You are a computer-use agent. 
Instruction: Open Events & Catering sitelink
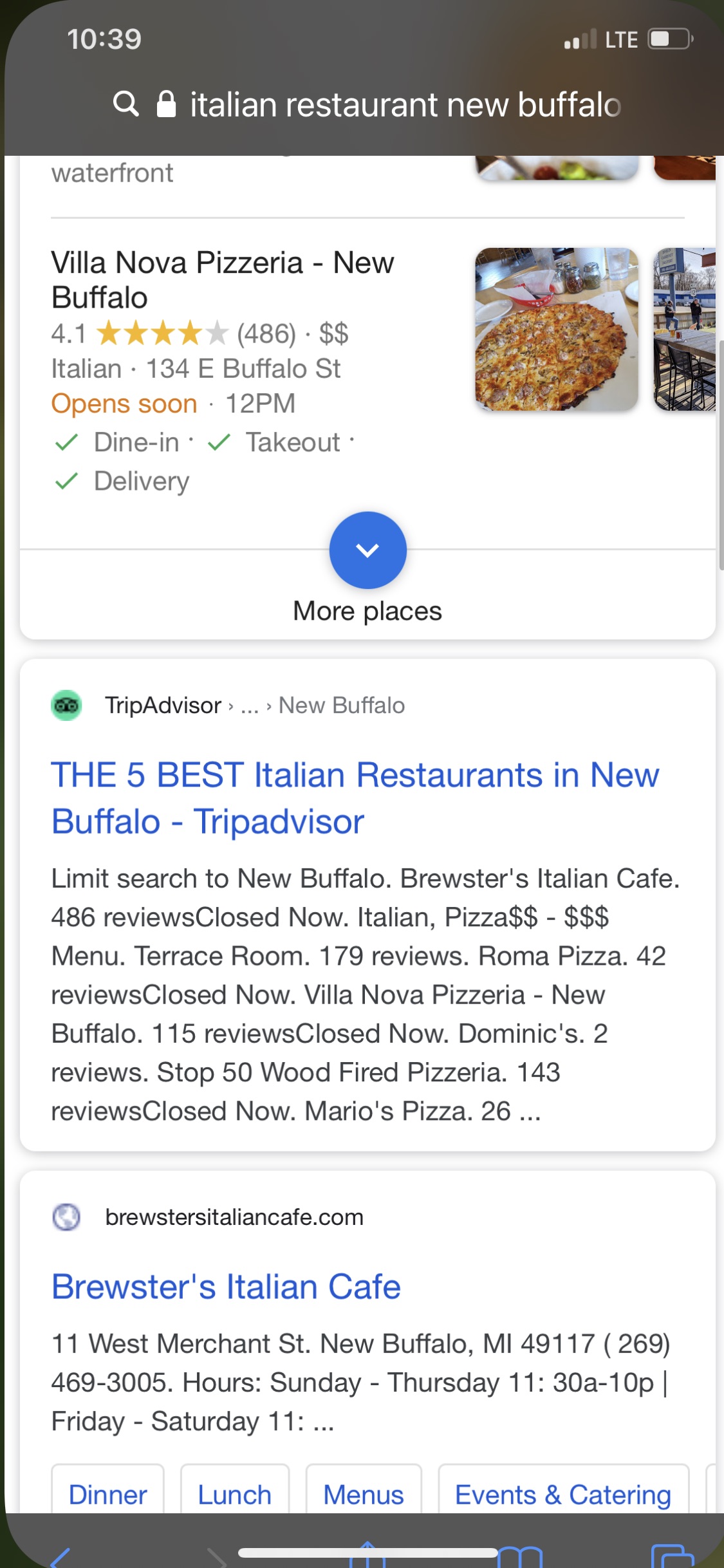click(563, 1493)
